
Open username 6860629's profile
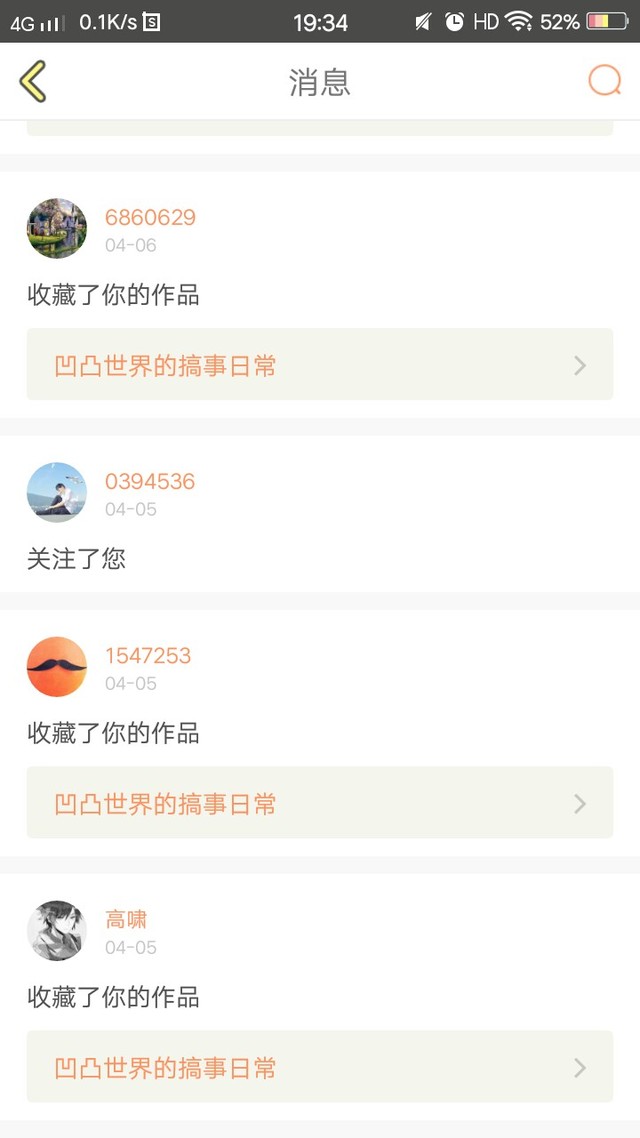(150, 217)
